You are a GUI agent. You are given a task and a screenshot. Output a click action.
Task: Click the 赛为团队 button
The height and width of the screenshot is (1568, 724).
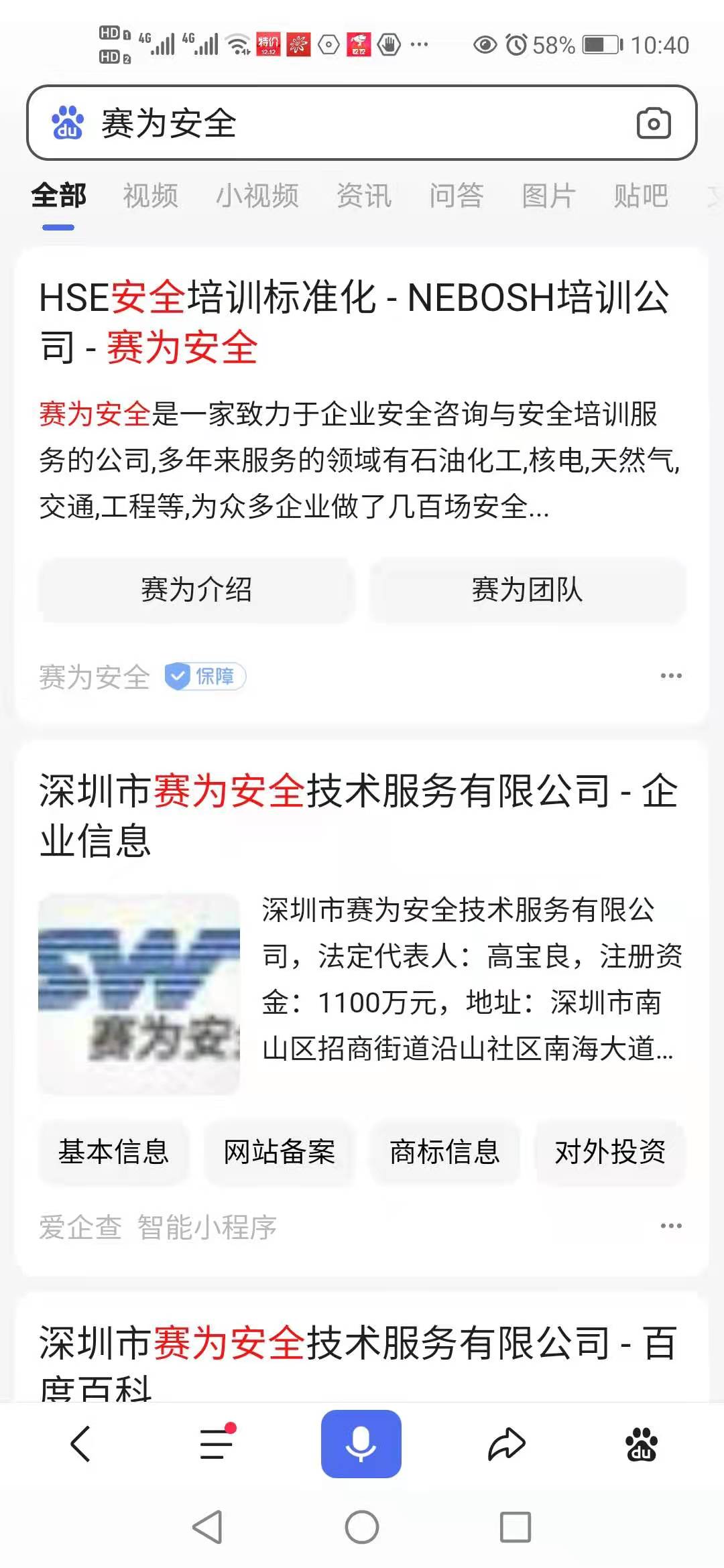tap(527, 590)
